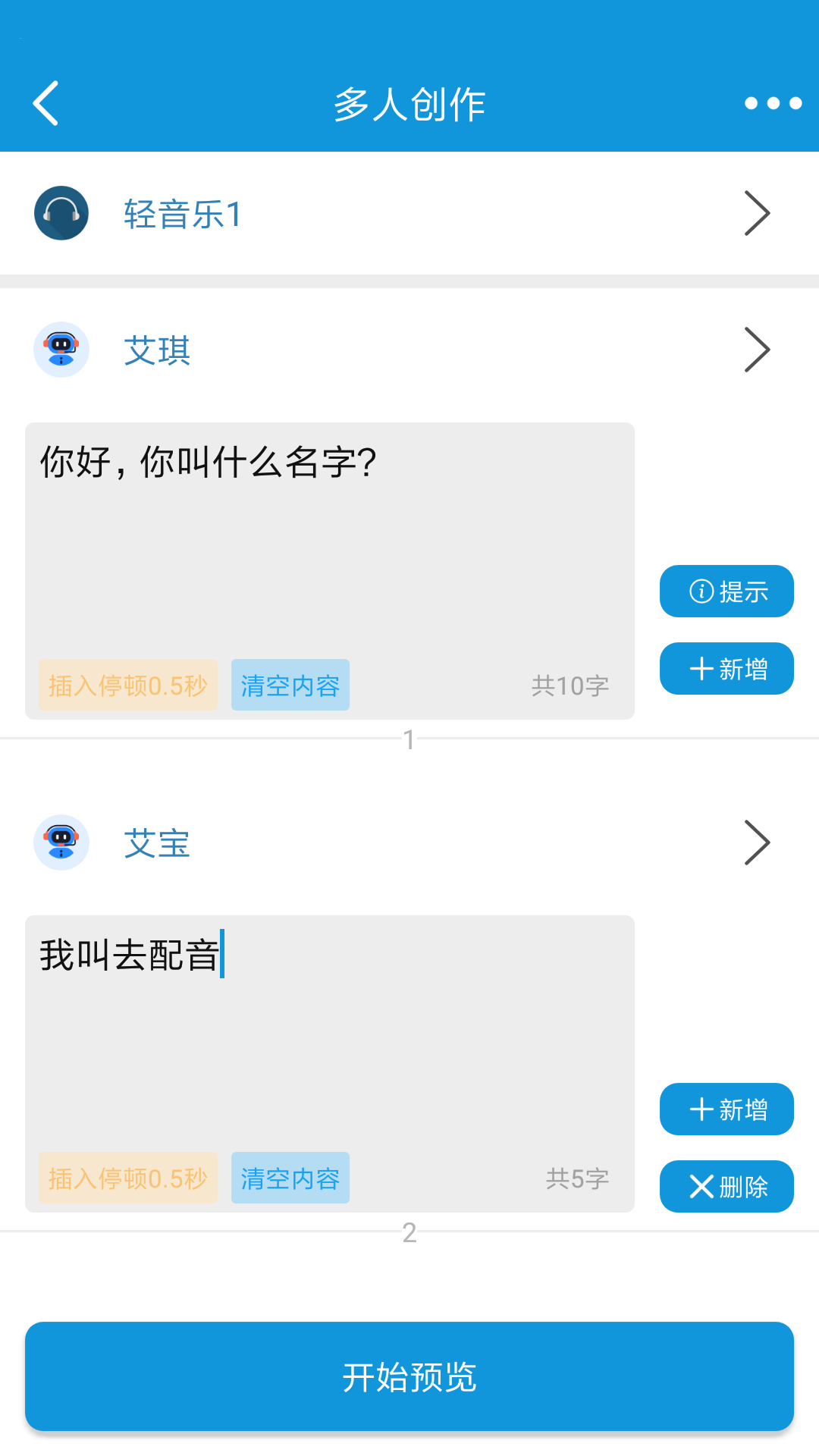819x1456 pixels.
Task: Open the three-dot overflow menu
Action: pos(773,102)
